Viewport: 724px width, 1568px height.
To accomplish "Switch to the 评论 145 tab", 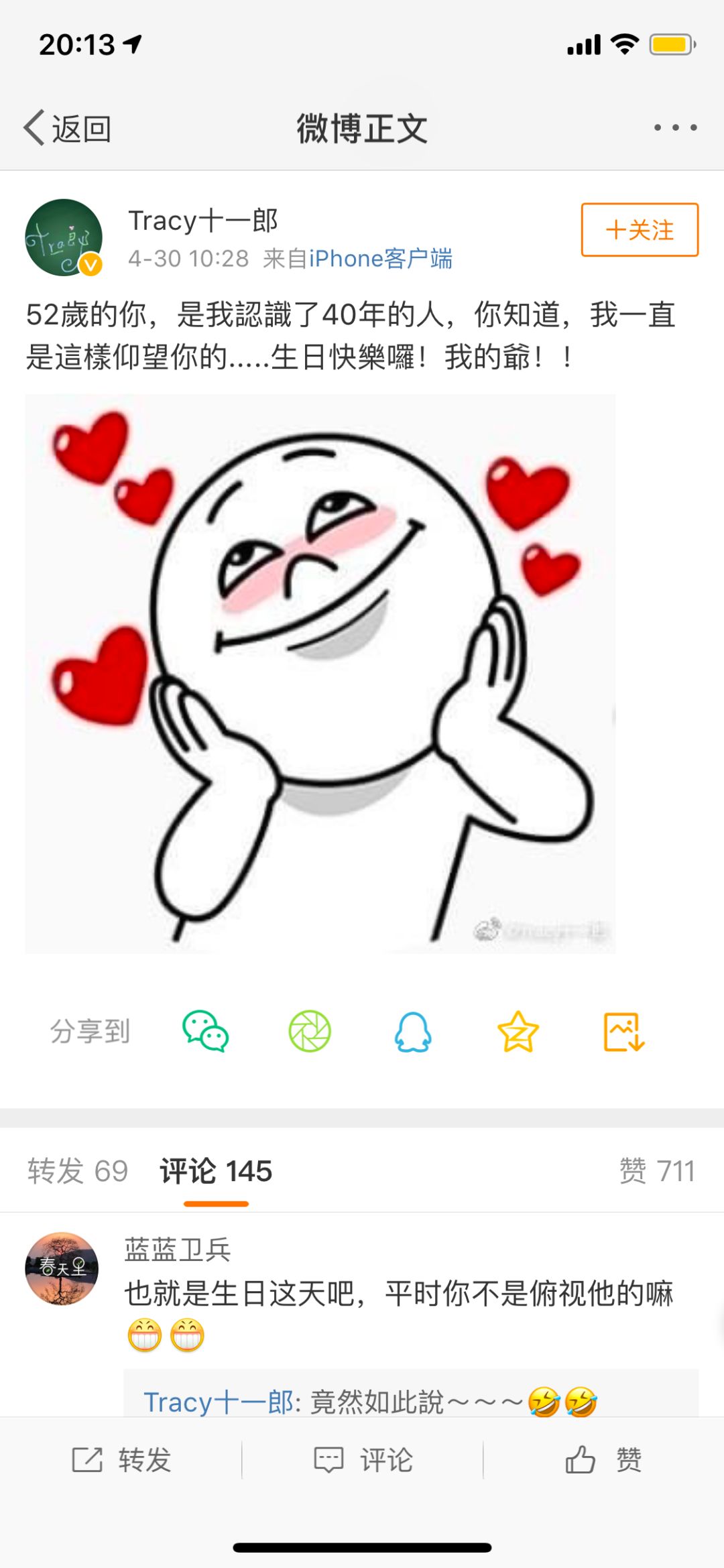I will pos(216,1171).
